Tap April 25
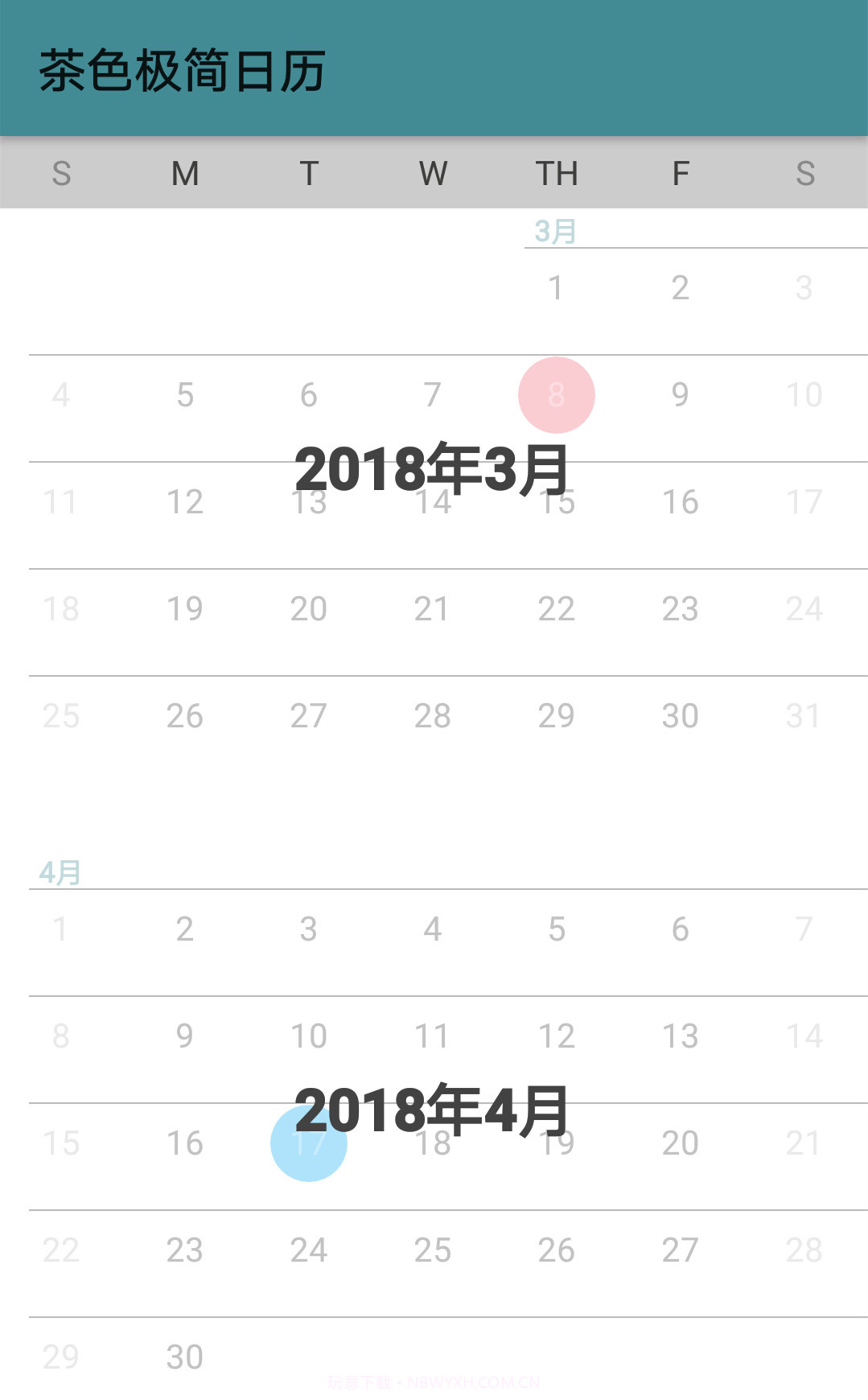Viewport: 868px width, 1400px height. pyautogui.click(x=433, y=1250)
